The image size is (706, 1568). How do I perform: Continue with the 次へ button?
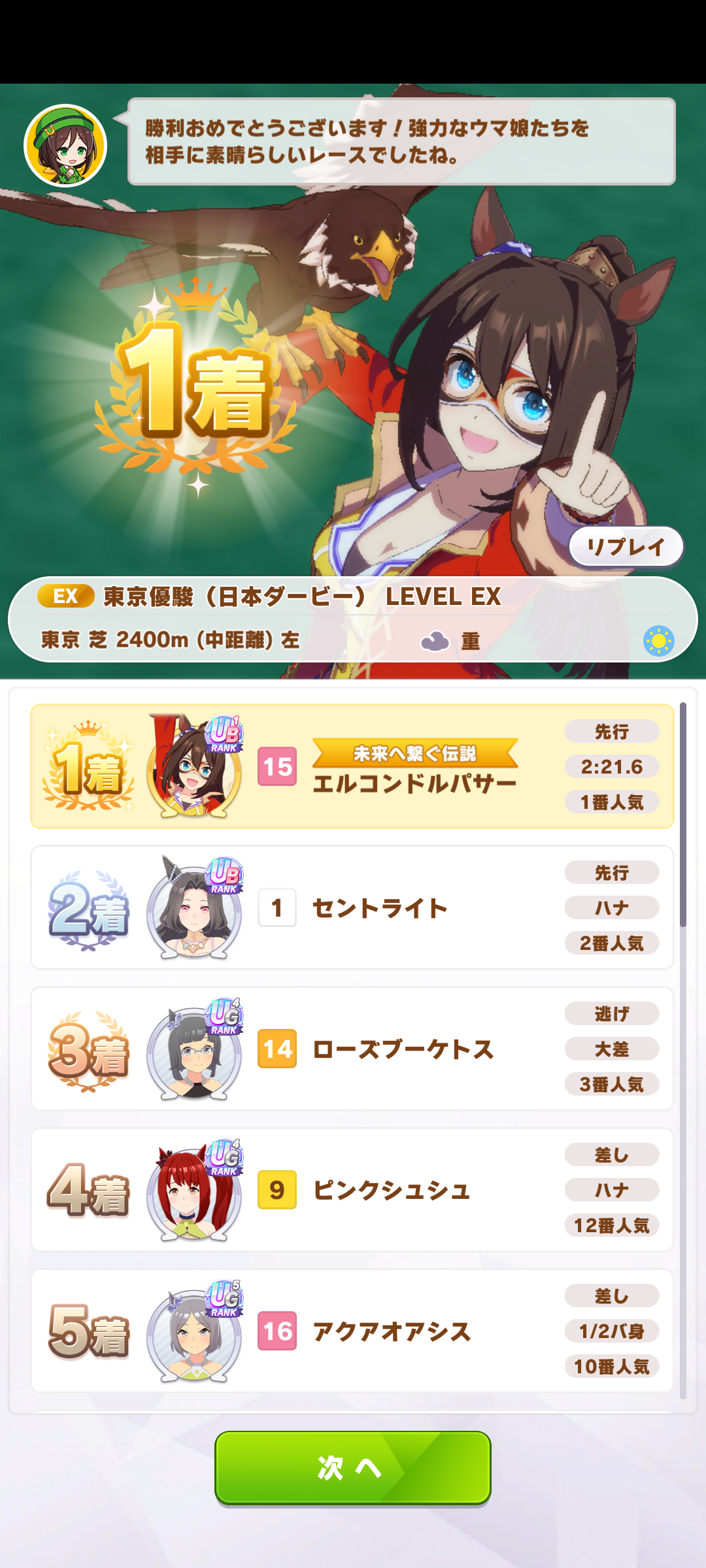coord(353,1467)
